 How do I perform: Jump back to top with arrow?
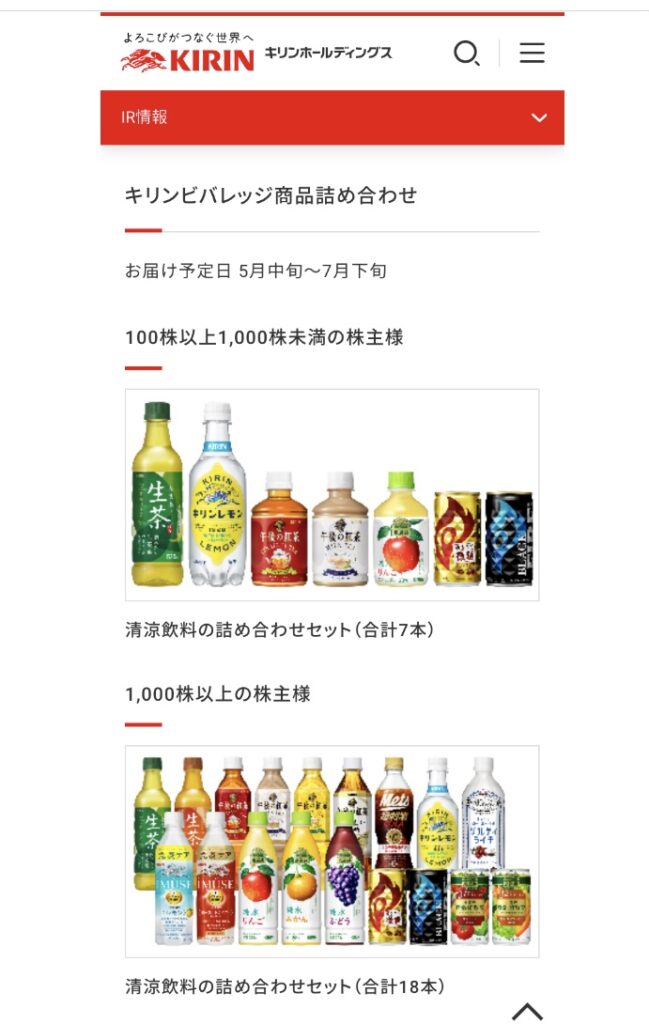coord(527,1011)
